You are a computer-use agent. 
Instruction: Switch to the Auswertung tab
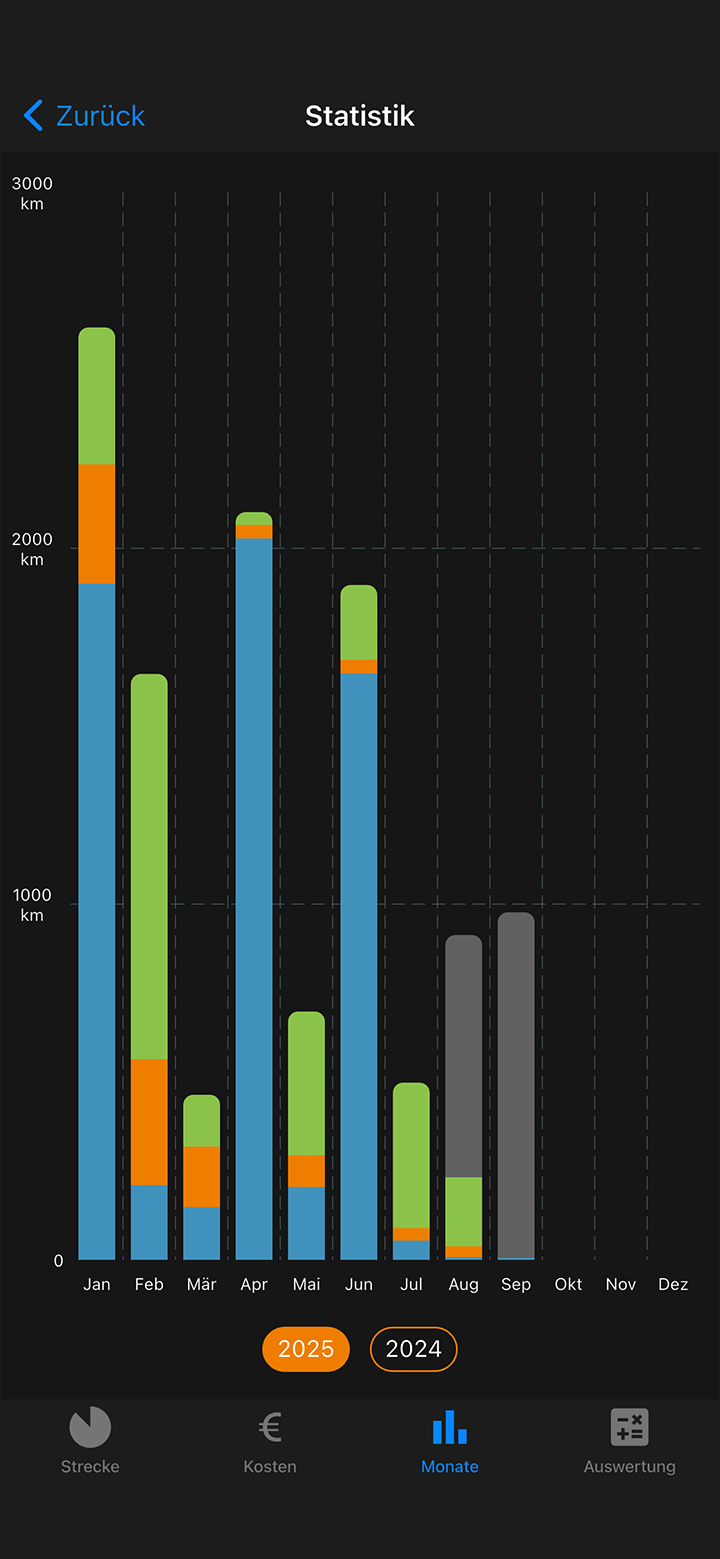point(630,1440)
